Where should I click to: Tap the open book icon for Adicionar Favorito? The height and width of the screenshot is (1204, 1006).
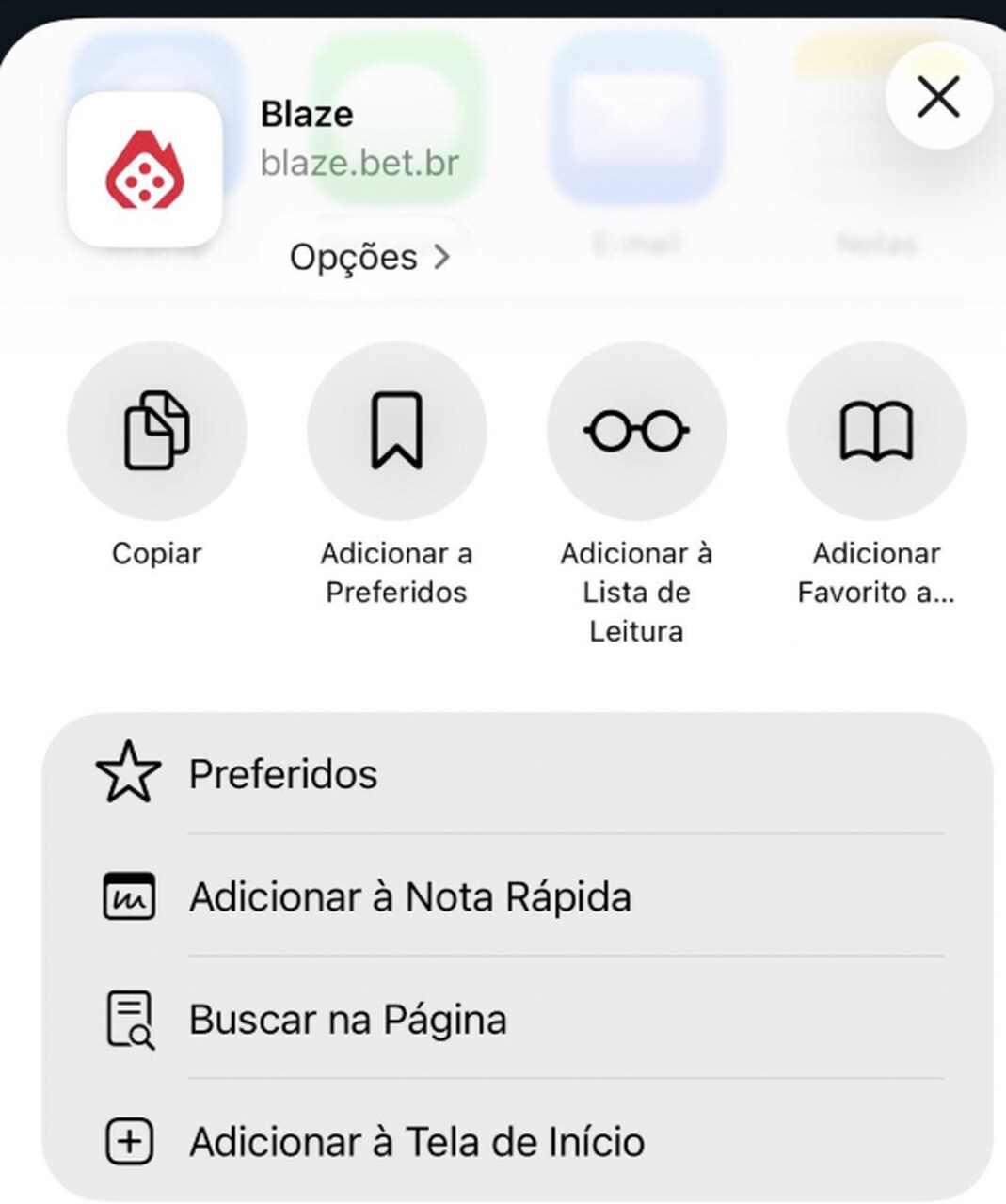click(x=877, y=428)
